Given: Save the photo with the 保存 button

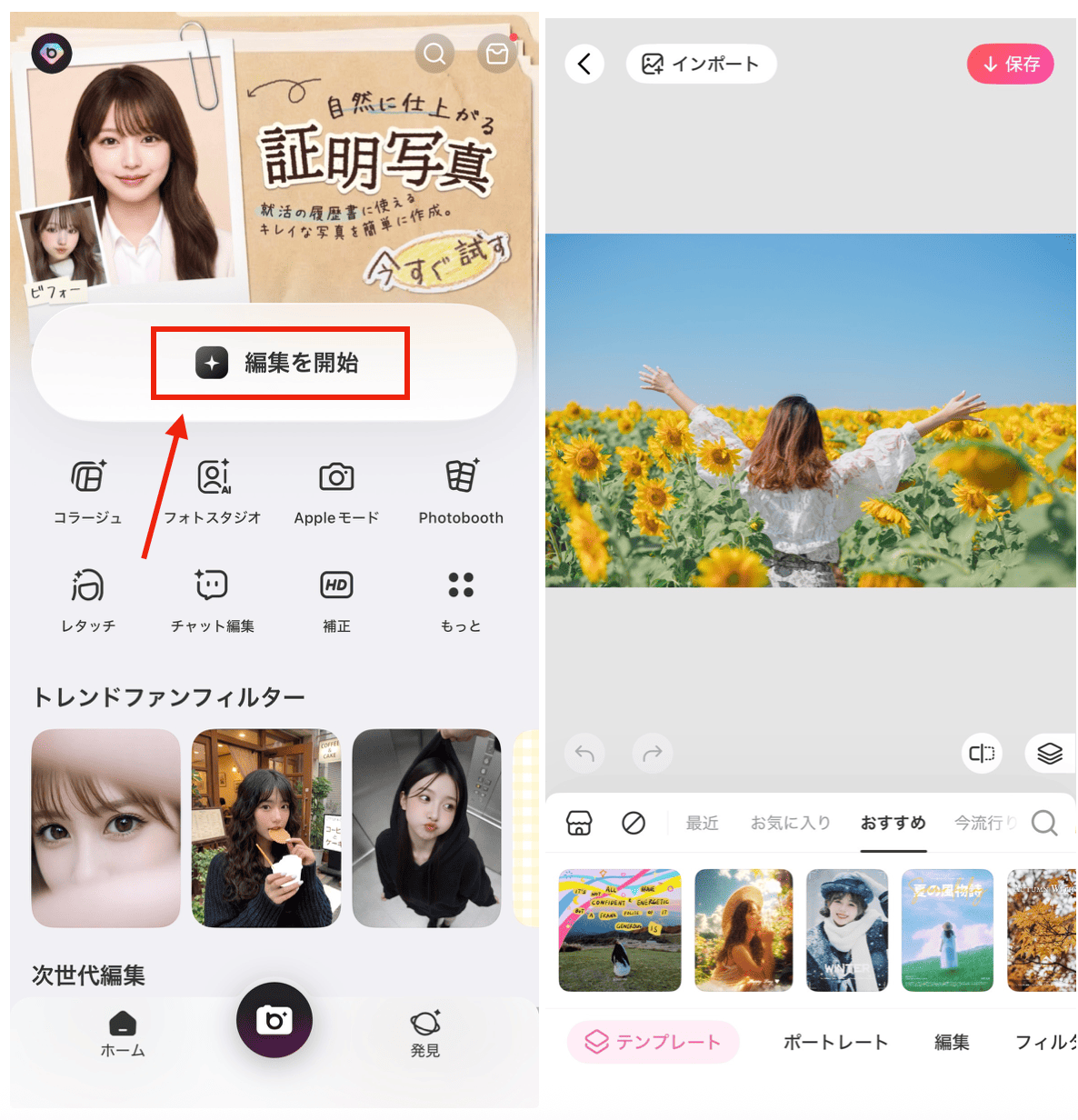Looking at the screenshot, I should 1010,64.
